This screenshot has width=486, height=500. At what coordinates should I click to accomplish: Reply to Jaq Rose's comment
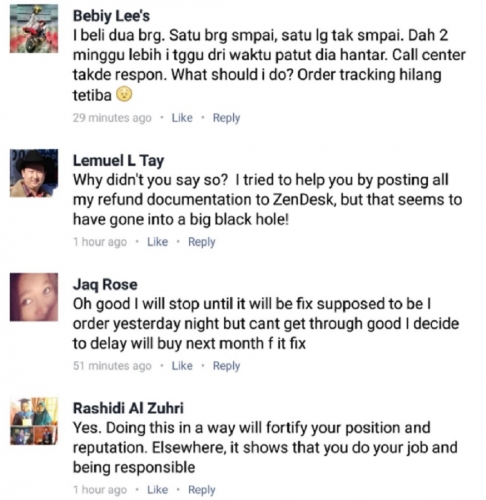pyautogui.click(x=226, y=366)
